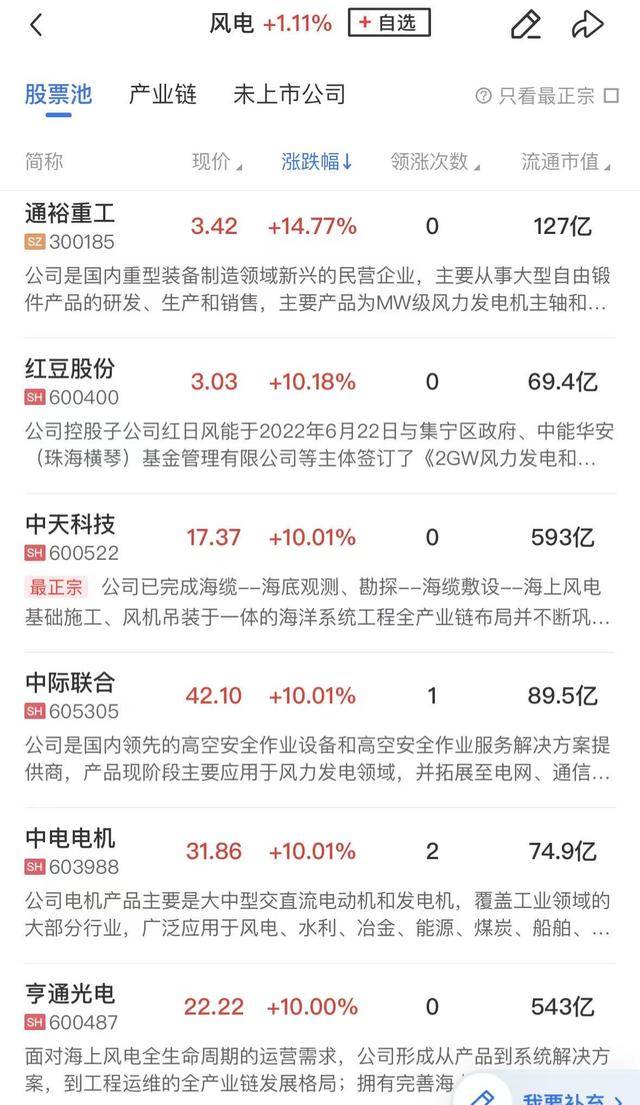Viewport: 640px width, 1105px height.
Task: Sort list by 现价
Action: (217, 162)
